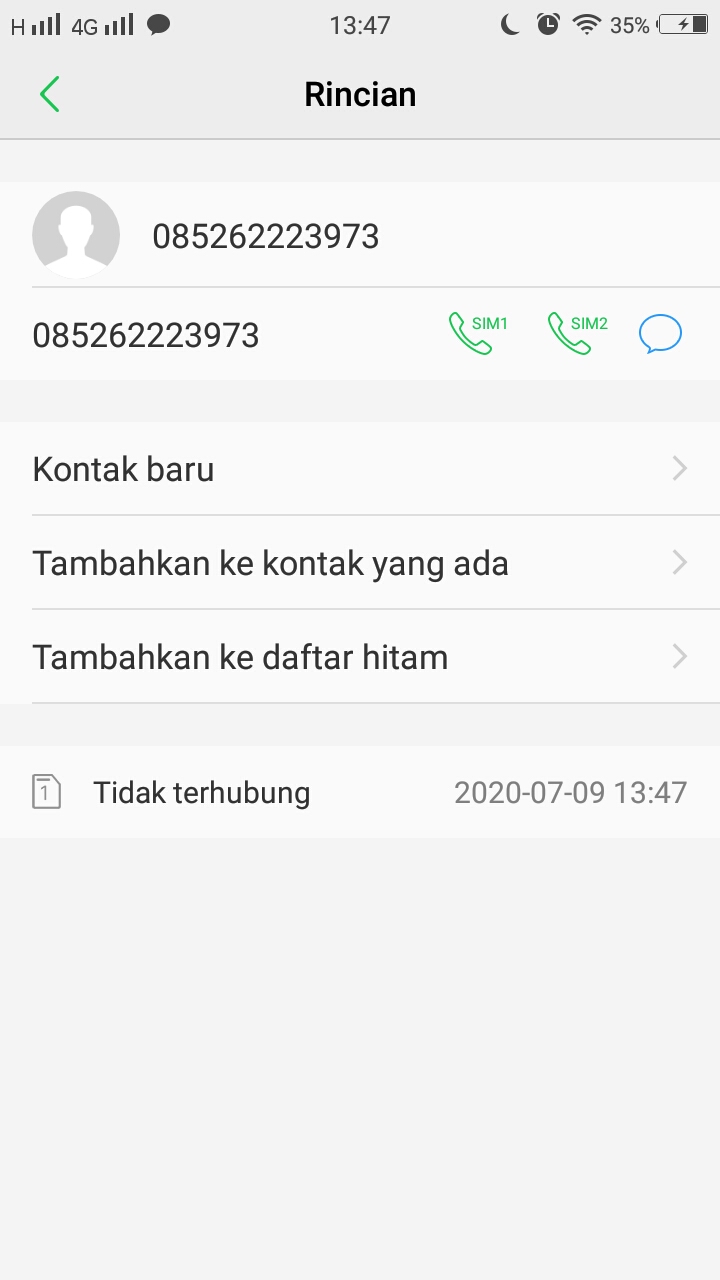Tap the contact avatar picture
720x1280 pixels.
pyautogui.click(x=76, y=235)
